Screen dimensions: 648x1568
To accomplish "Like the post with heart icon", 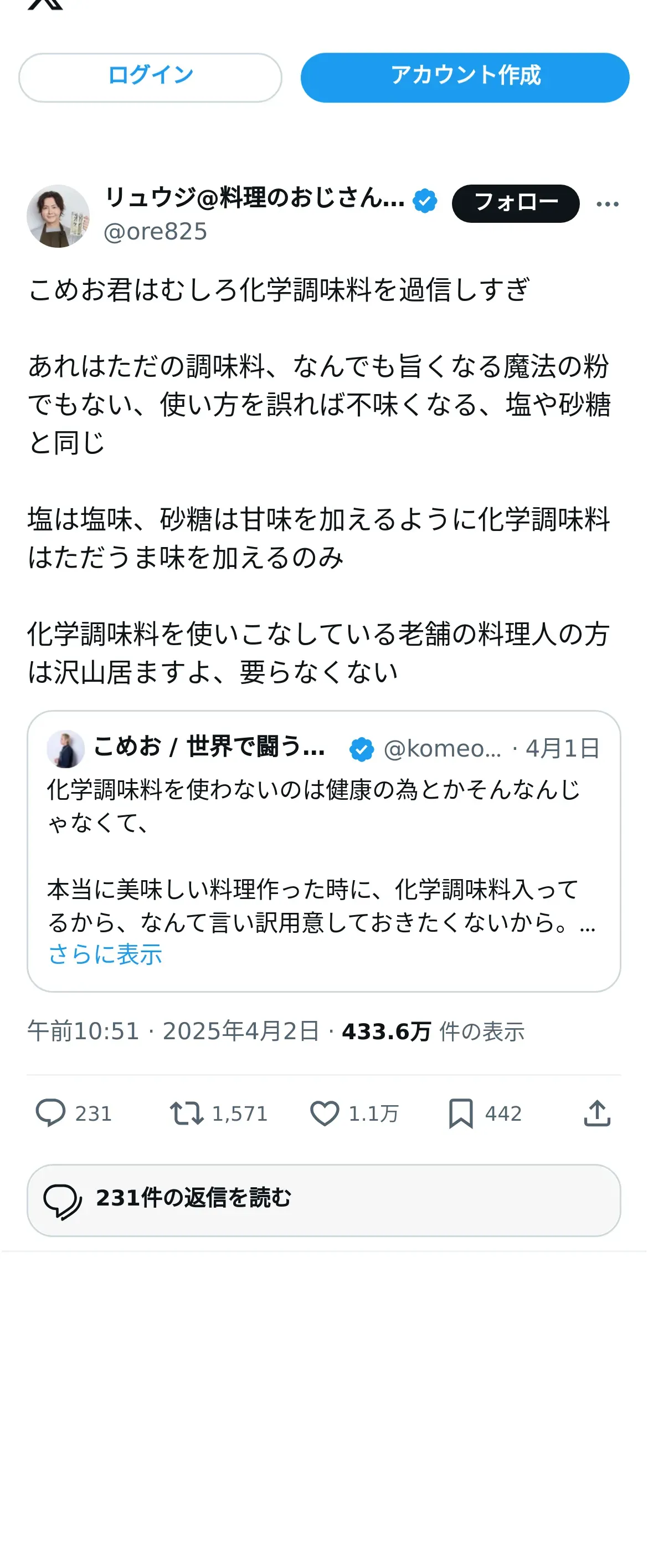I will pyautogui.click(x=325, y=1113).
